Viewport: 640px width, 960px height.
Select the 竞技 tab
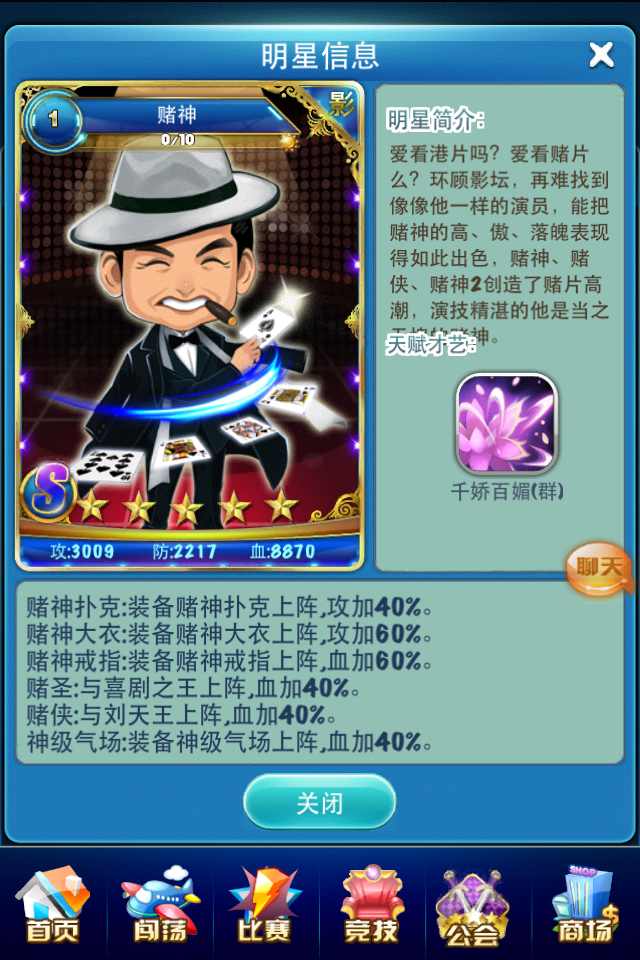pos(372,905)
